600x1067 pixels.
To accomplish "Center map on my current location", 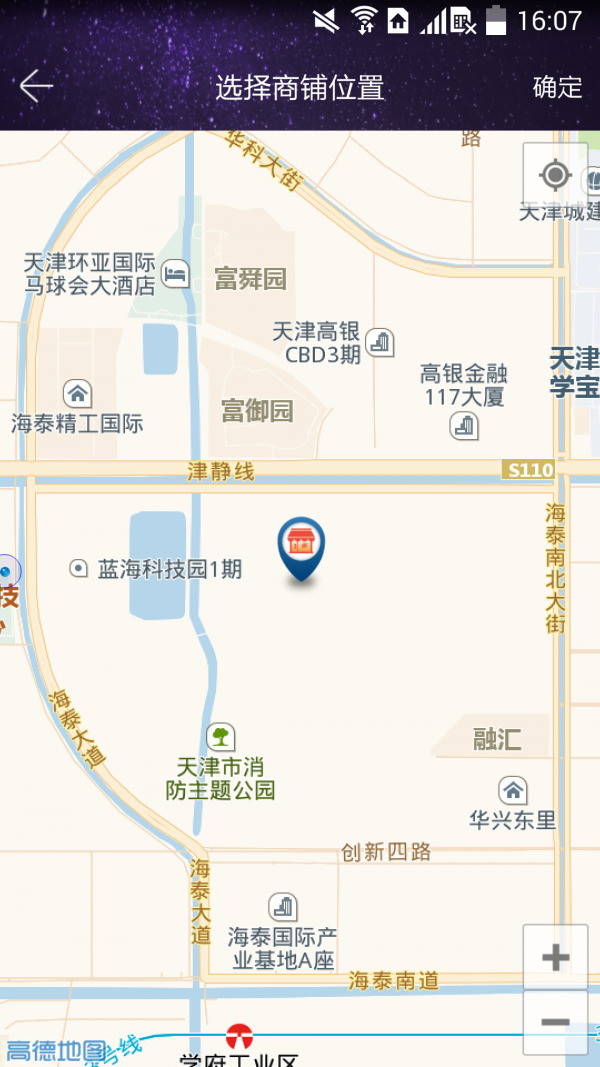I will pyautogui.click(x=555, y=176).
